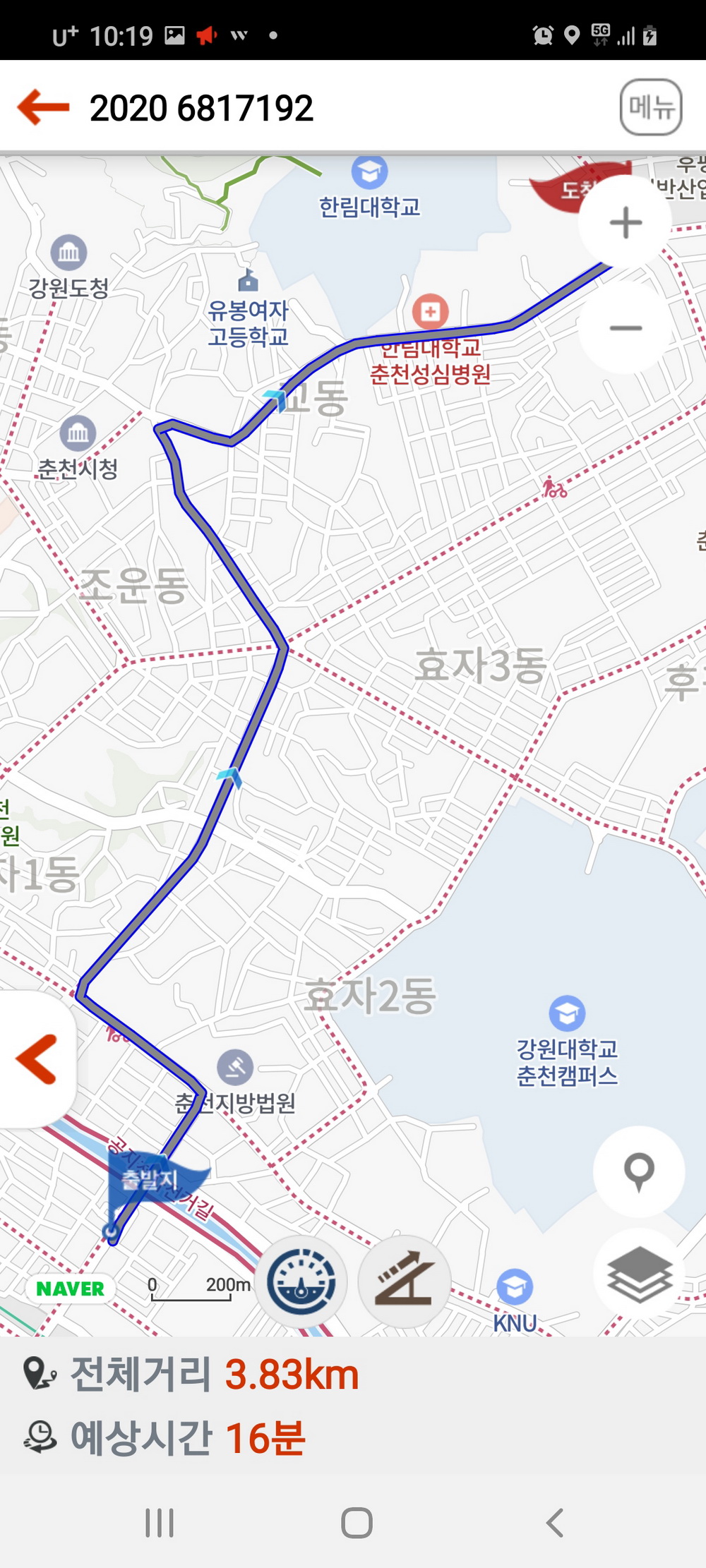Zoom out of the map

tap(626, 328)
